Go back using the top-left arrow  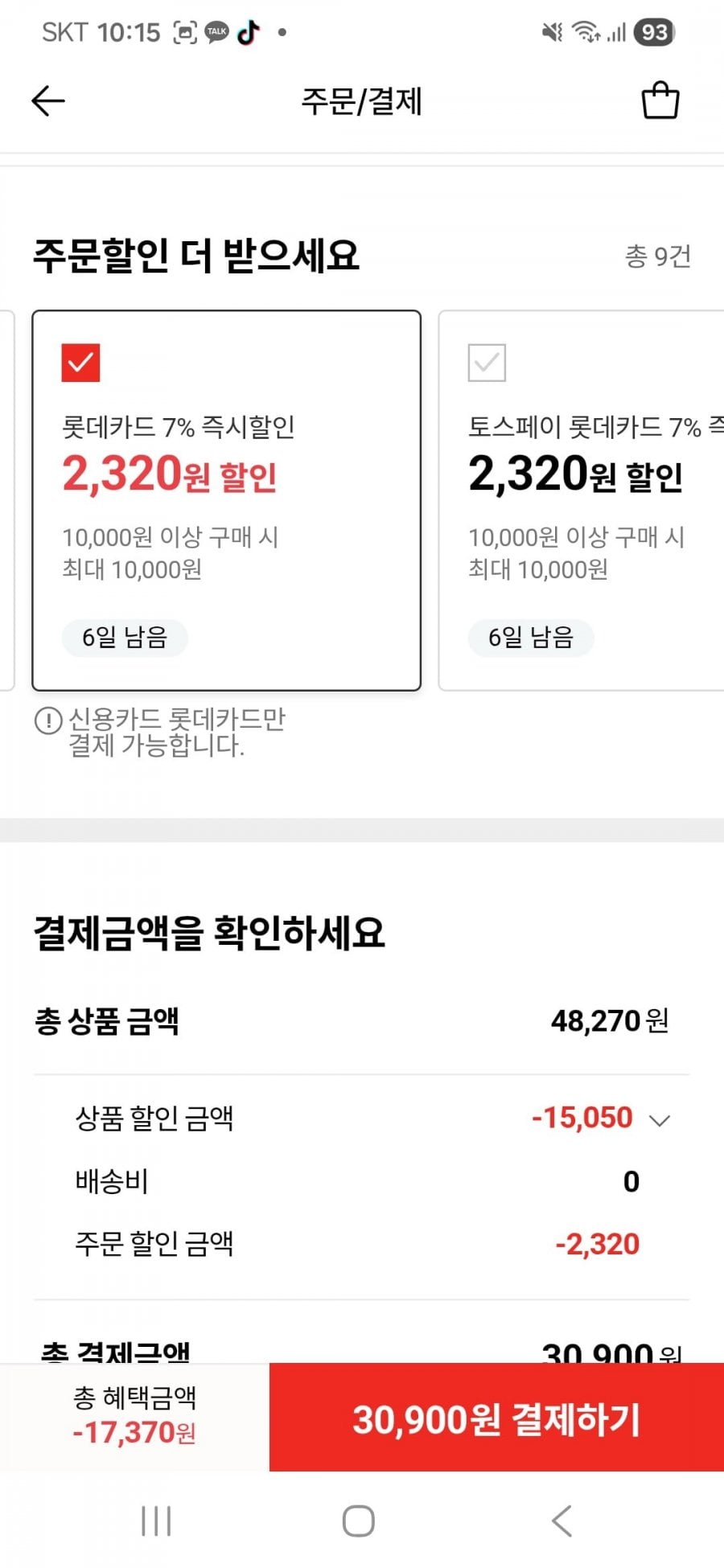tap(47, 101)
